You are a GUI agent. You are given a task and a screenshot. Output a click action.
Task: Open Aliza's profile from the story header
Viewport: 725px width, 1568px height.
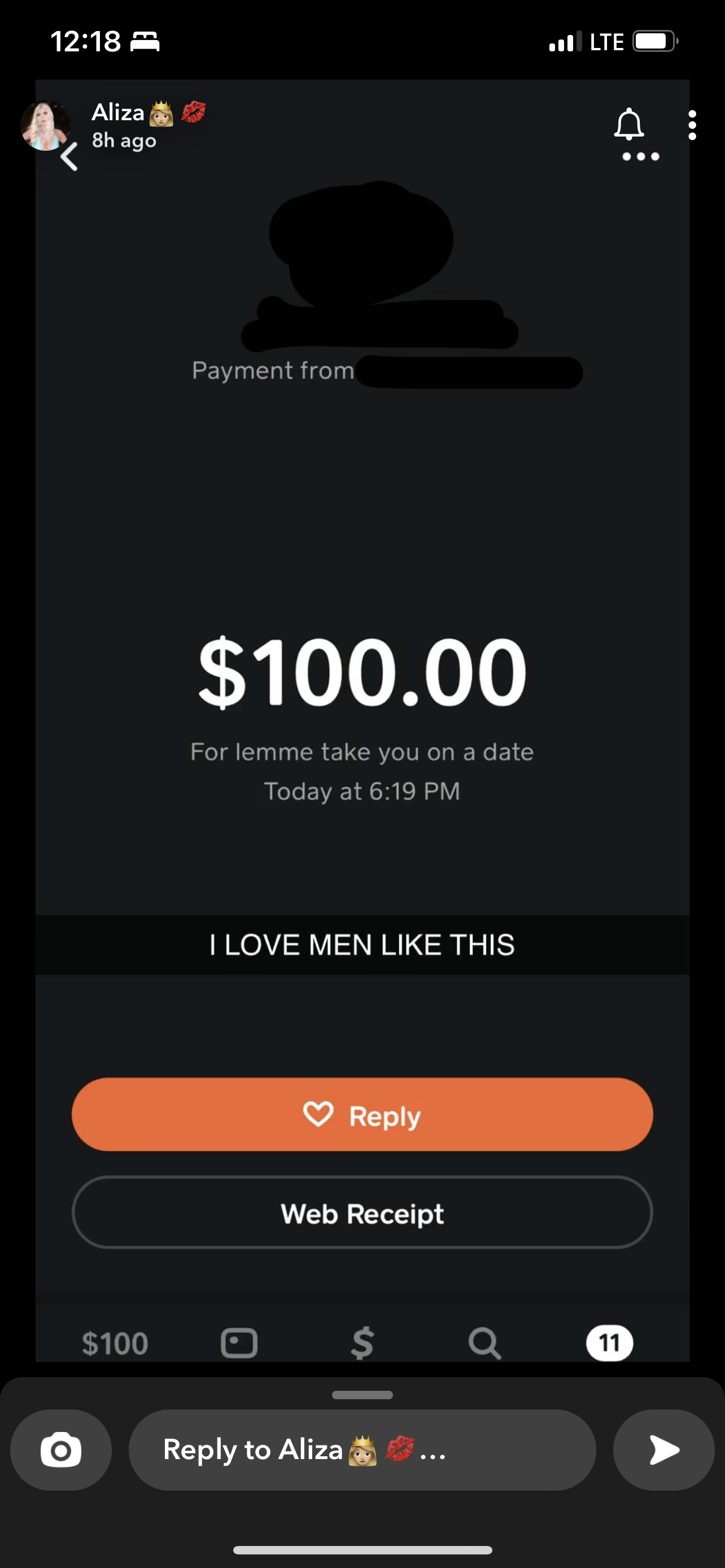[46, 125]
